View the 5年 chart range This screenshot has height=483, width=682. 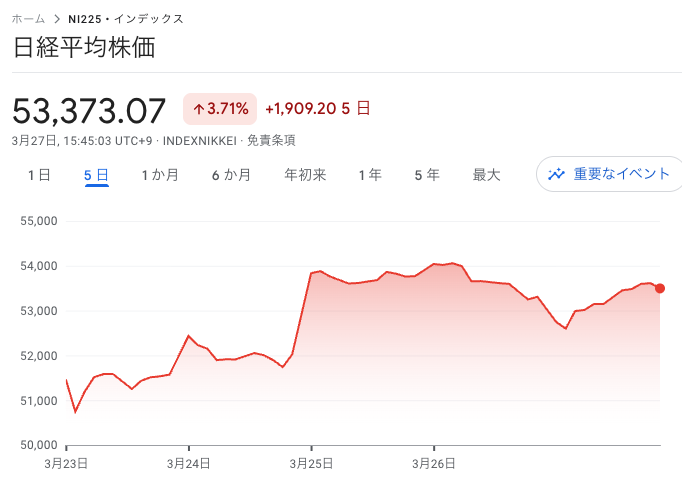coord(427,175)
